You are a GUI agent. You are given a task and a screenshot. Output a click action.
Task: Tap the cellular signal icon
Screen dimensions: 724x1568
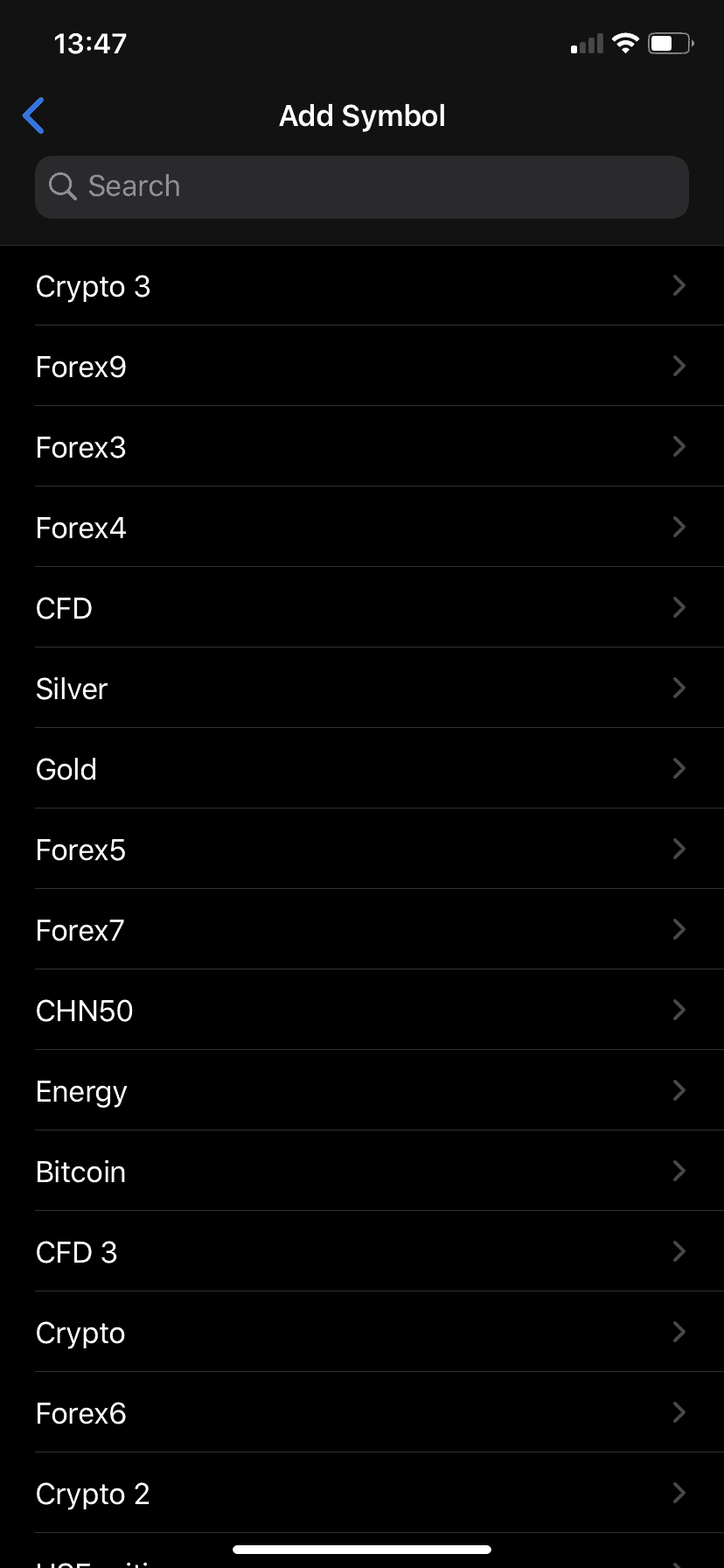[x=584, y=43]
